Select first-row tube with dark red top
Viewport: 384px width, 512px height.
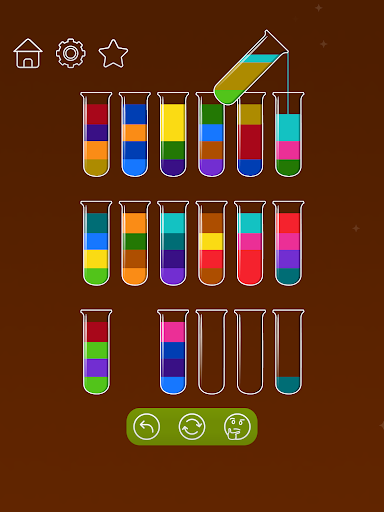(96, 134)
